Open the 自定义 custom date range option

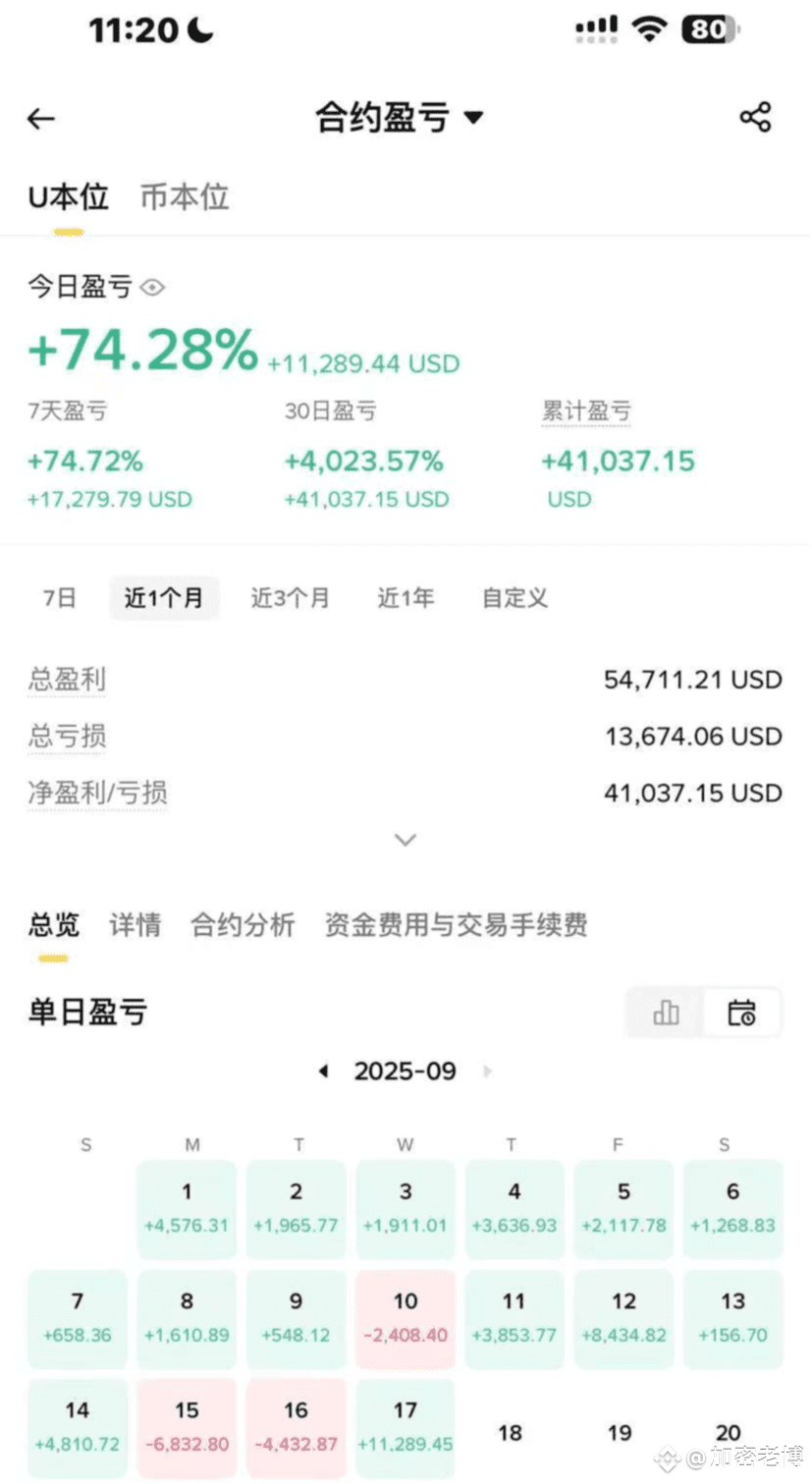tap(513, 597)
